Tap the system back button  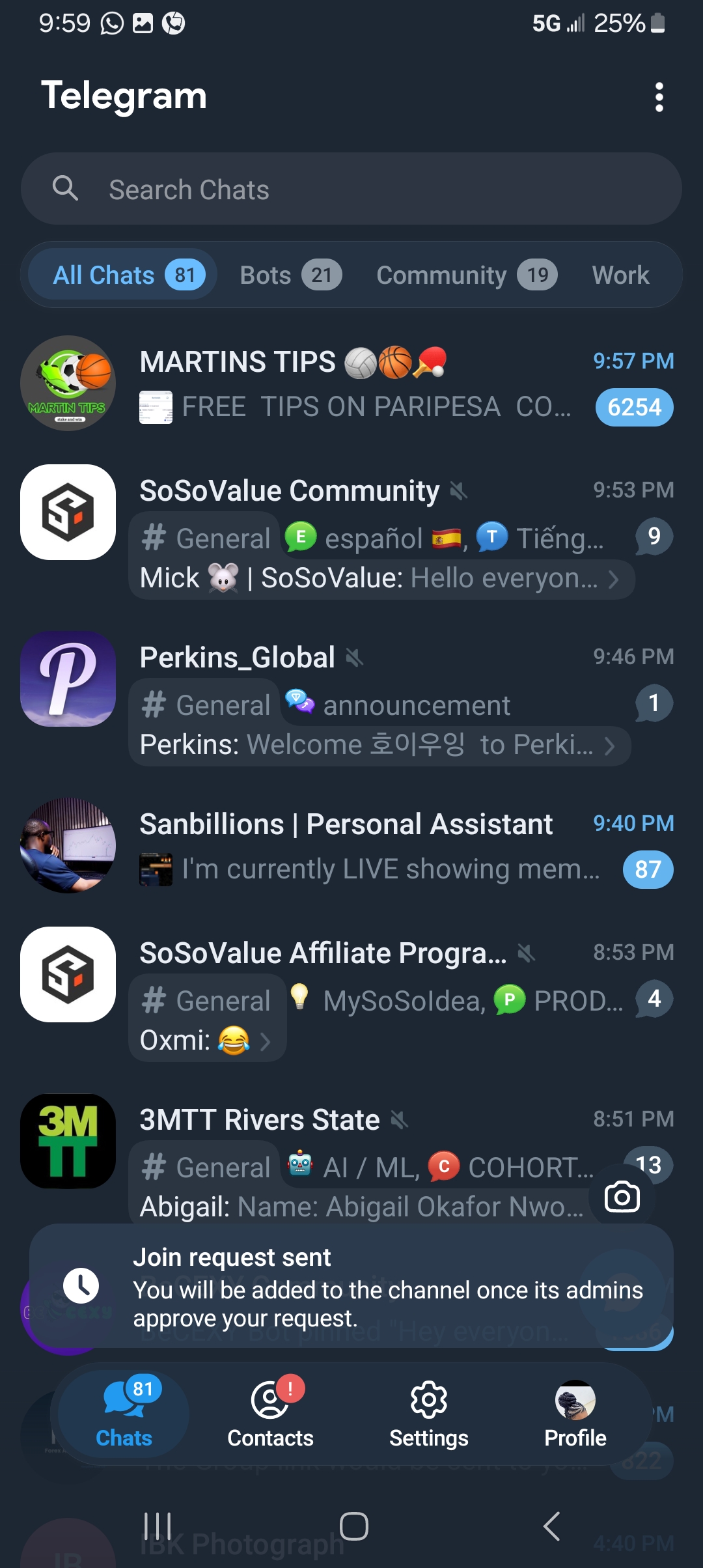coord(551,1526)
